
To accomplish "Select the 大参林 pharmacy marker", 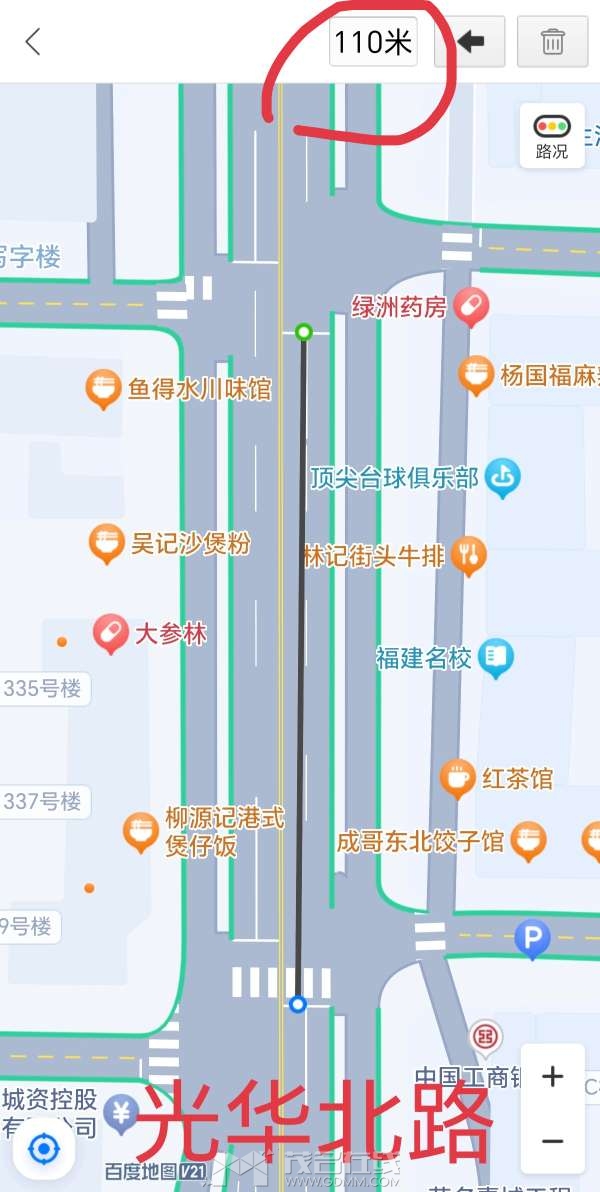I will coord(109,633).
